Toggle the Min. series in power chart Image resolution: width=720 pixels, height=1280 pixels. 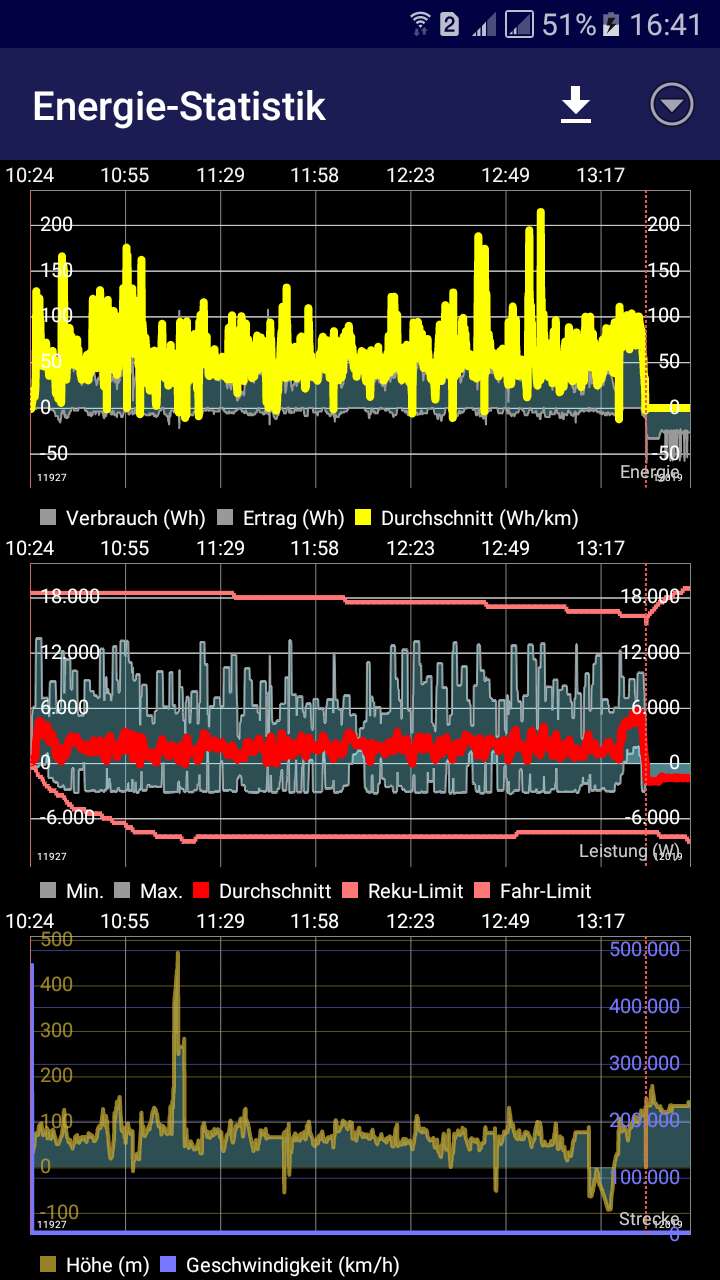(x=73, y=891)
